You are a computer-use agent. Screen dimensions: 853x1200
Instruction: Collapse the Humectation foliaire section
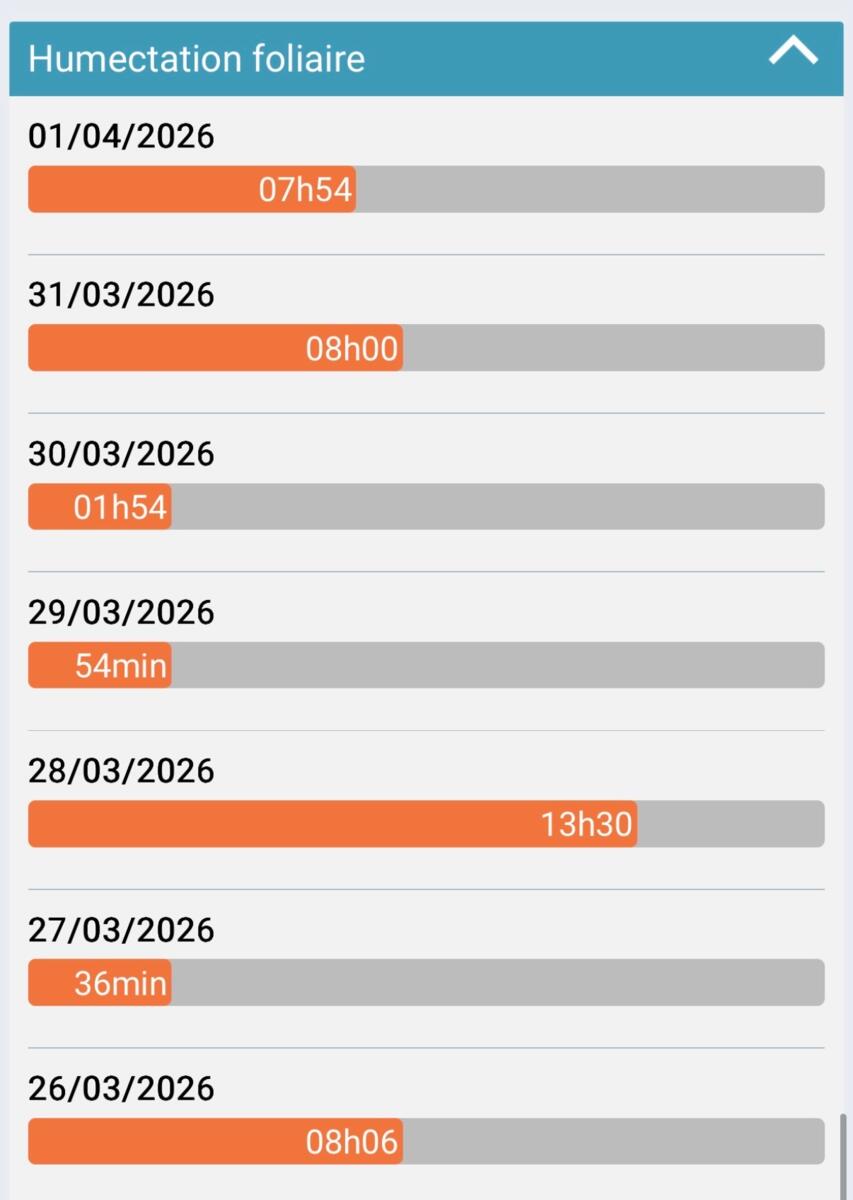[x=793, y=54]
